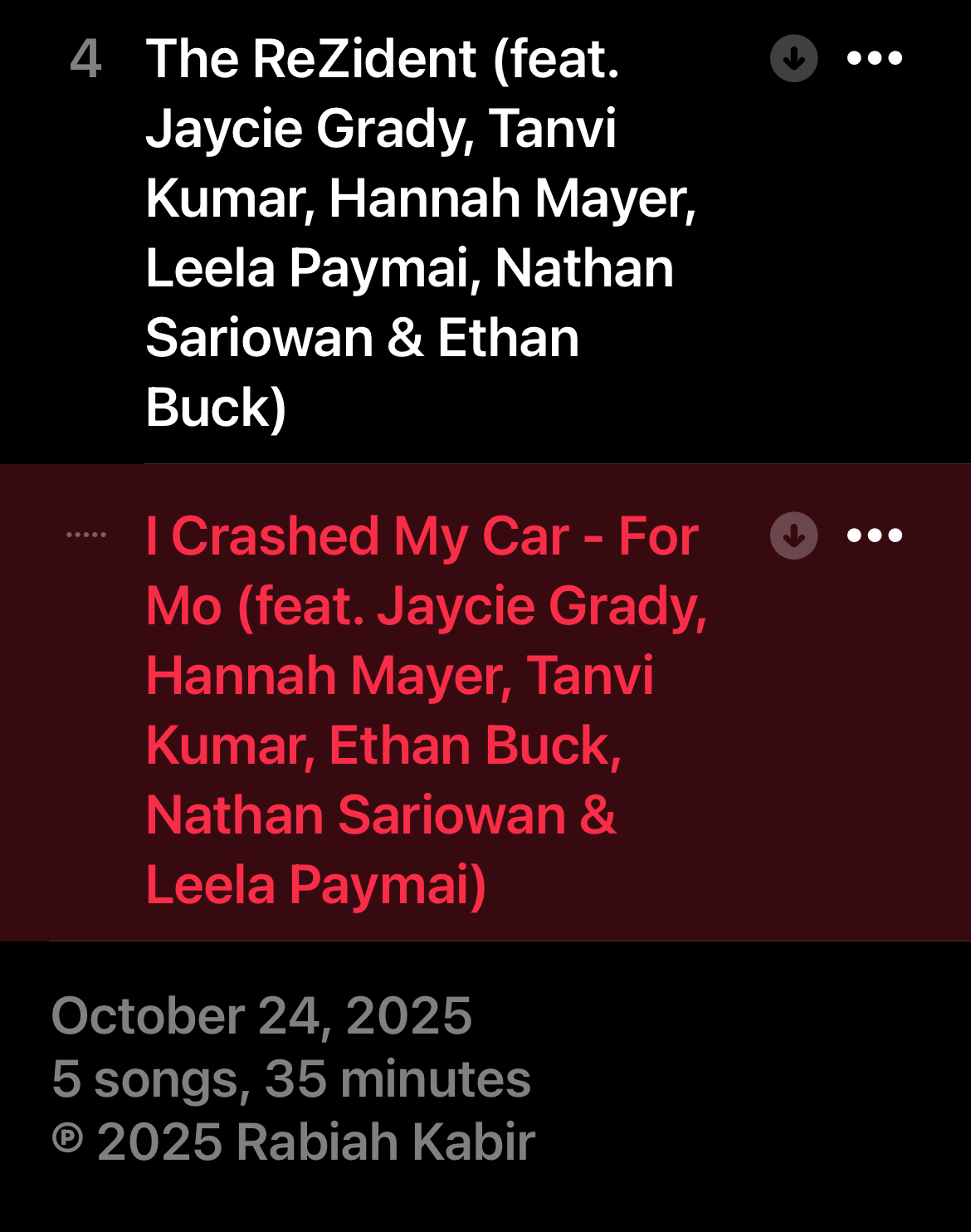Open more options for The ReZident

click(x=874, y=58)
